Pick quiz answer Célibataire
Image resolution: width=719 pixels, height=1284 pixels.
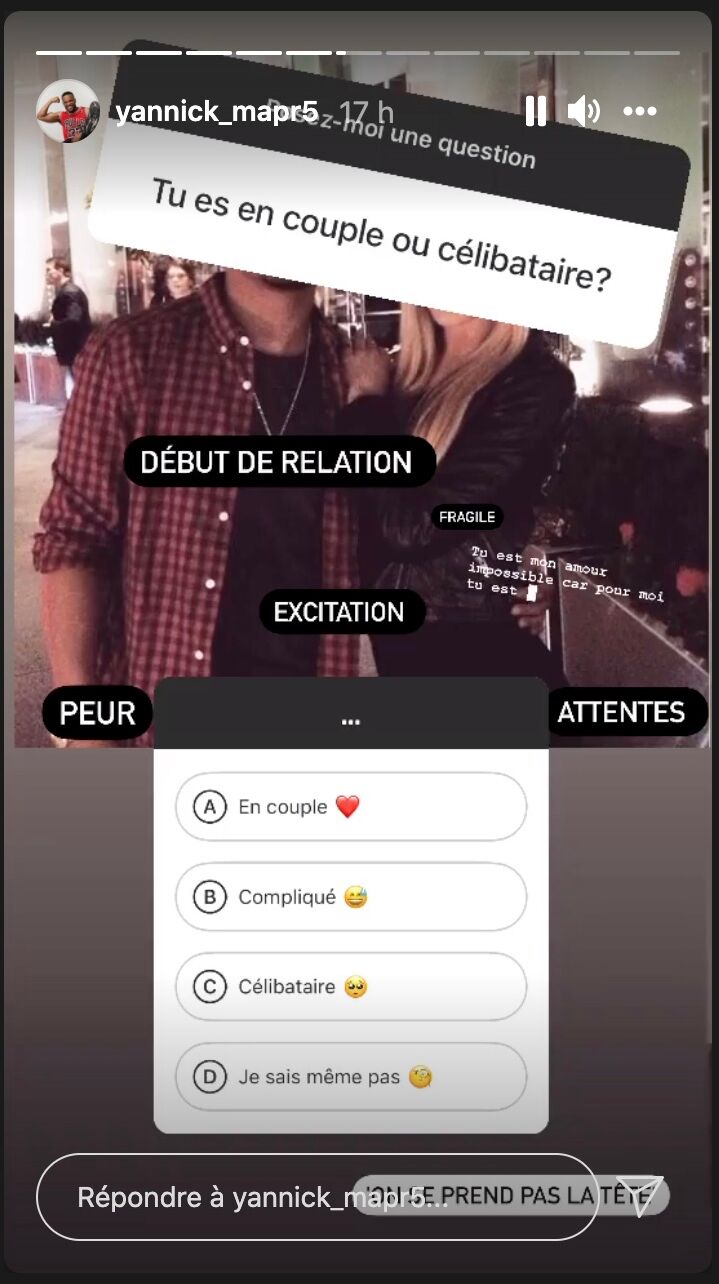(350, 987)
